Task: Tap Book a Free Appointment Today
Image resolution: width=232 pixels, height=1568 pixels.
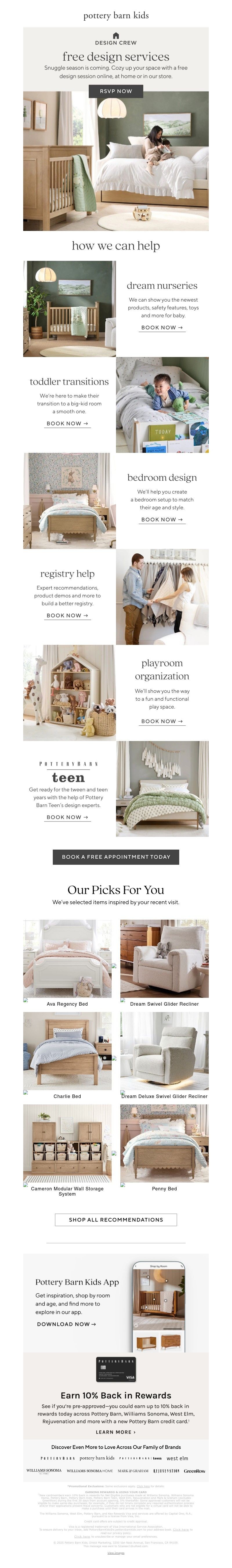Action: tap(115, 856)
